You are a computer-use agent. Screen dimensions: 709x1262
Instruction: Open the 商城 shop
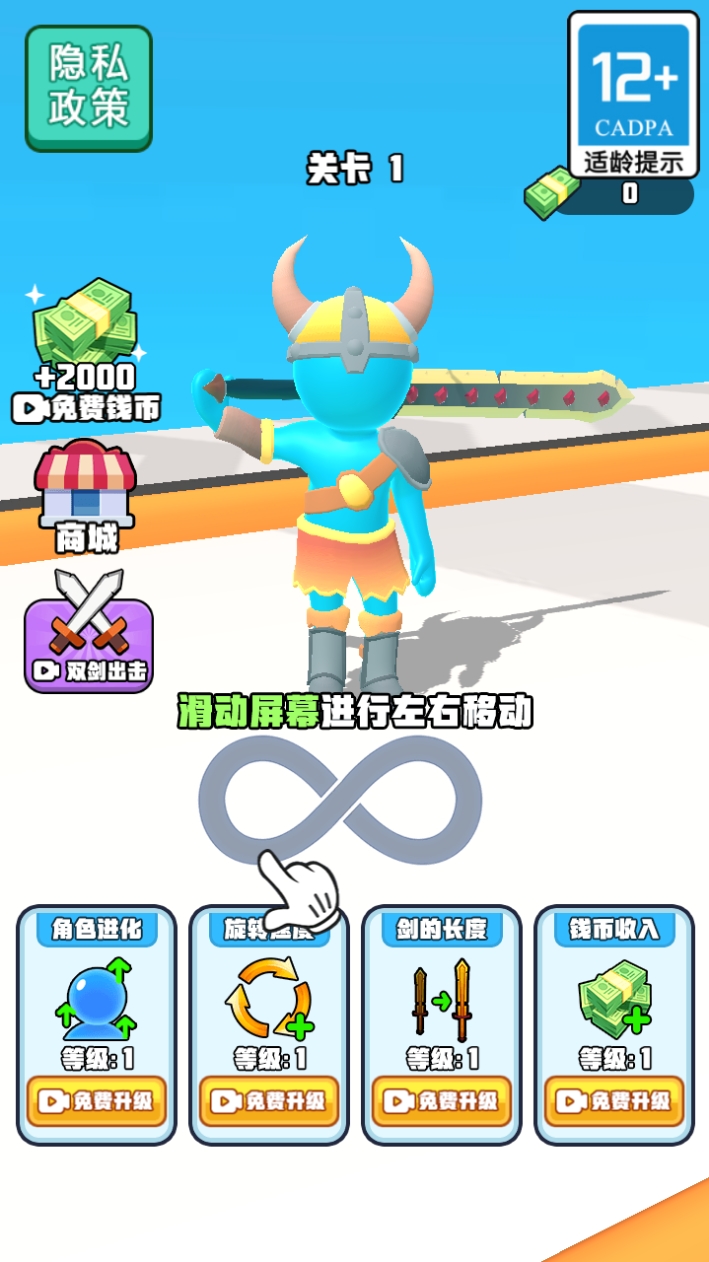[x=86, y=497]
